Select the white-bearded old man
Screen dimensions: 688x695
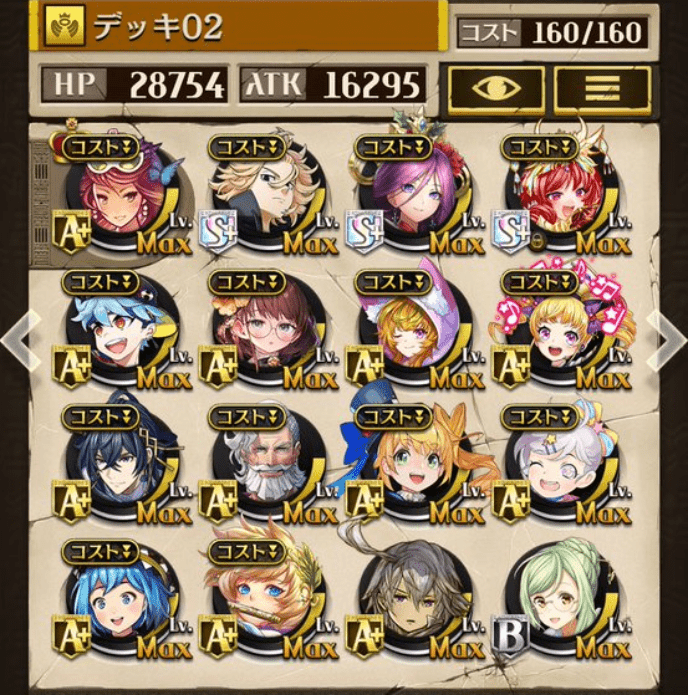point(267,466)
